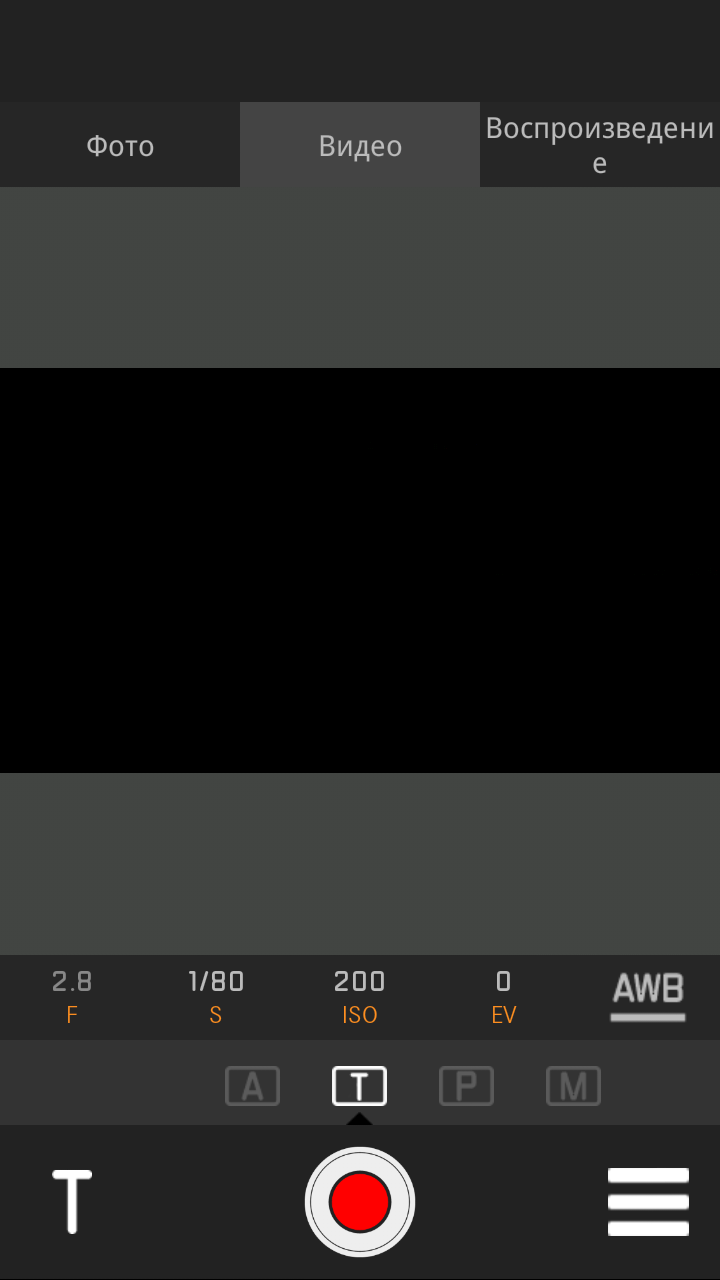The height and width of the screenshot is (1280, 720).
Task: Select the Видео tab
Action: [x=360, y=146]
